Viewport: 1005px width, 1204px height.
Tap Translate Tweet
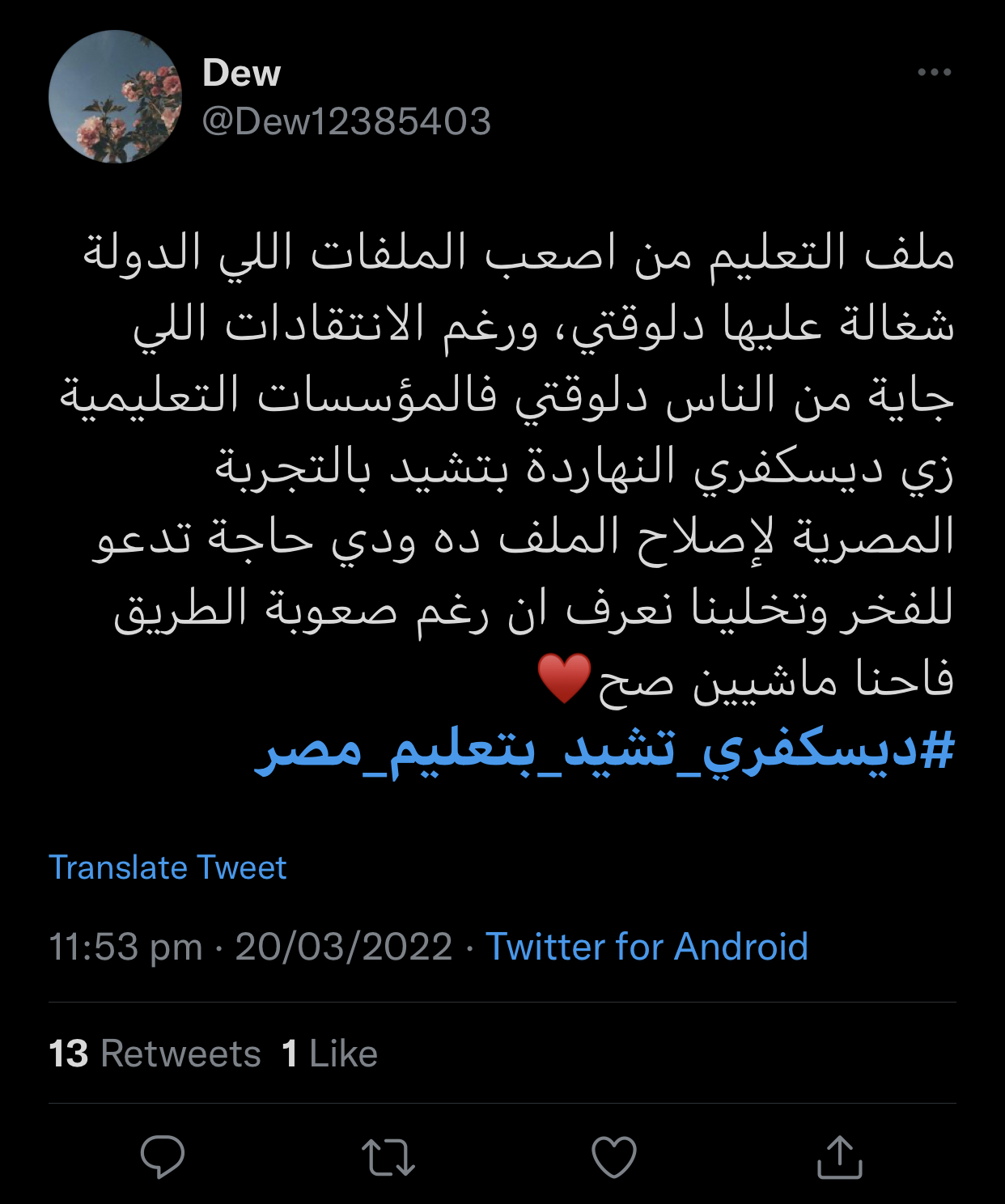[167, 867]
